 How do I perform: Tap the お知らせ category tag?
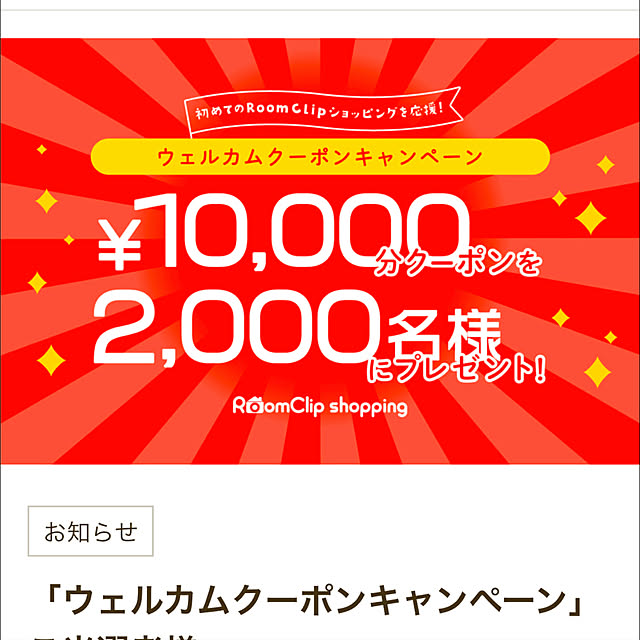[91, 531]
